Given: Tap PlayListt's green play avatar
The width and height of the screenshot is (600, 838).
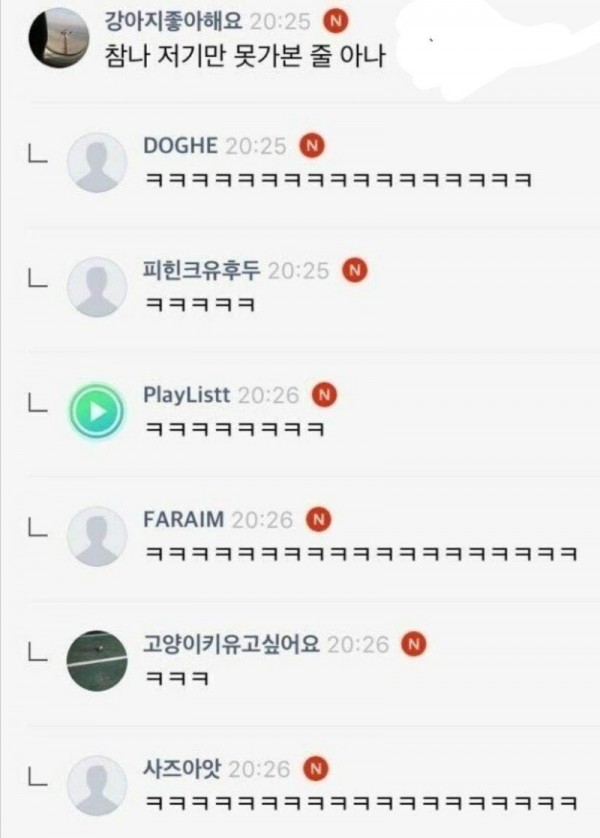Looking at the screenshot, I should pos(96,411).
